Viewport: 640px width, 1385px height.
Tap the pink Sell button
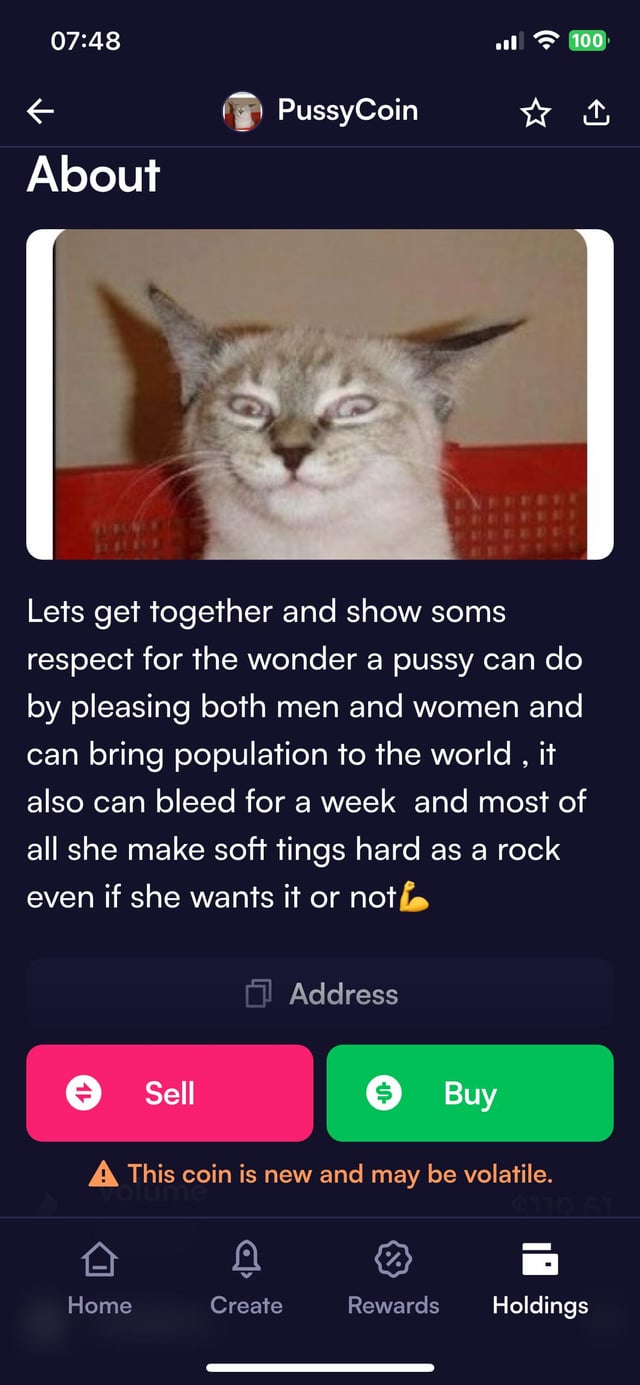click(x=169, y=1093)
